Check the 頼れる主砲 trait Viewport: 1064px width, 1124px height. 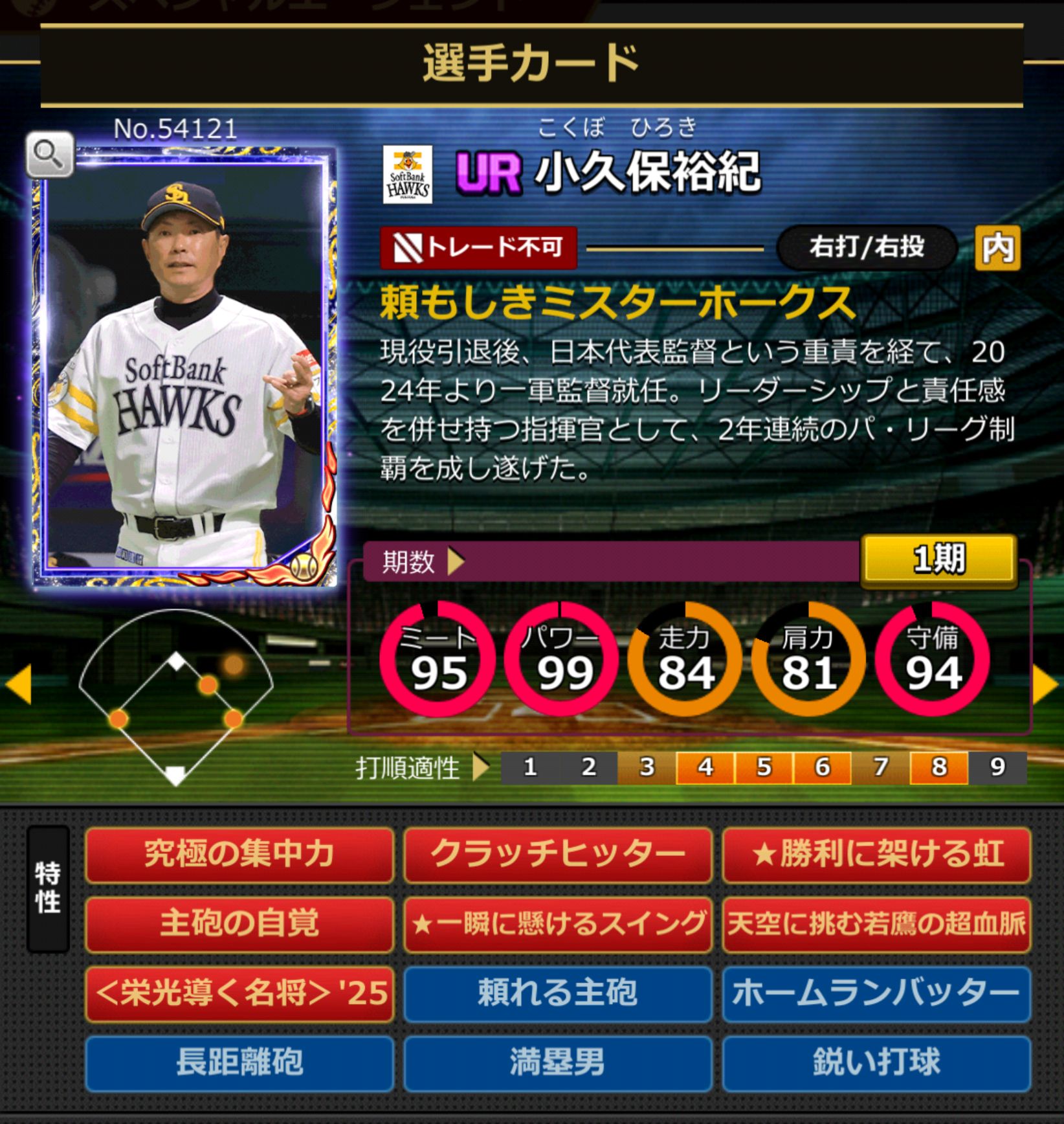tap(557, 993)
